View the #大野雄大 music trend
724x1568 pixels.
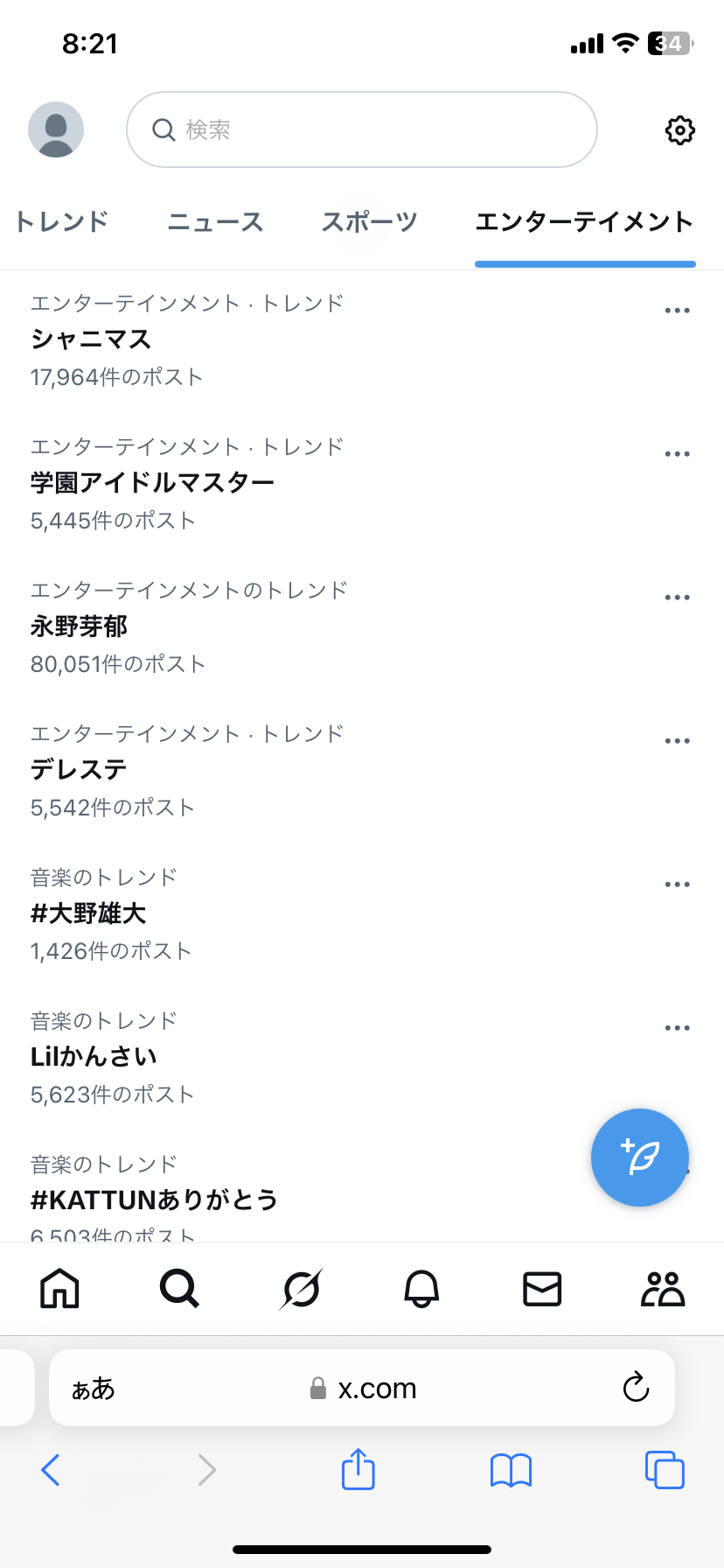point(88,913)
